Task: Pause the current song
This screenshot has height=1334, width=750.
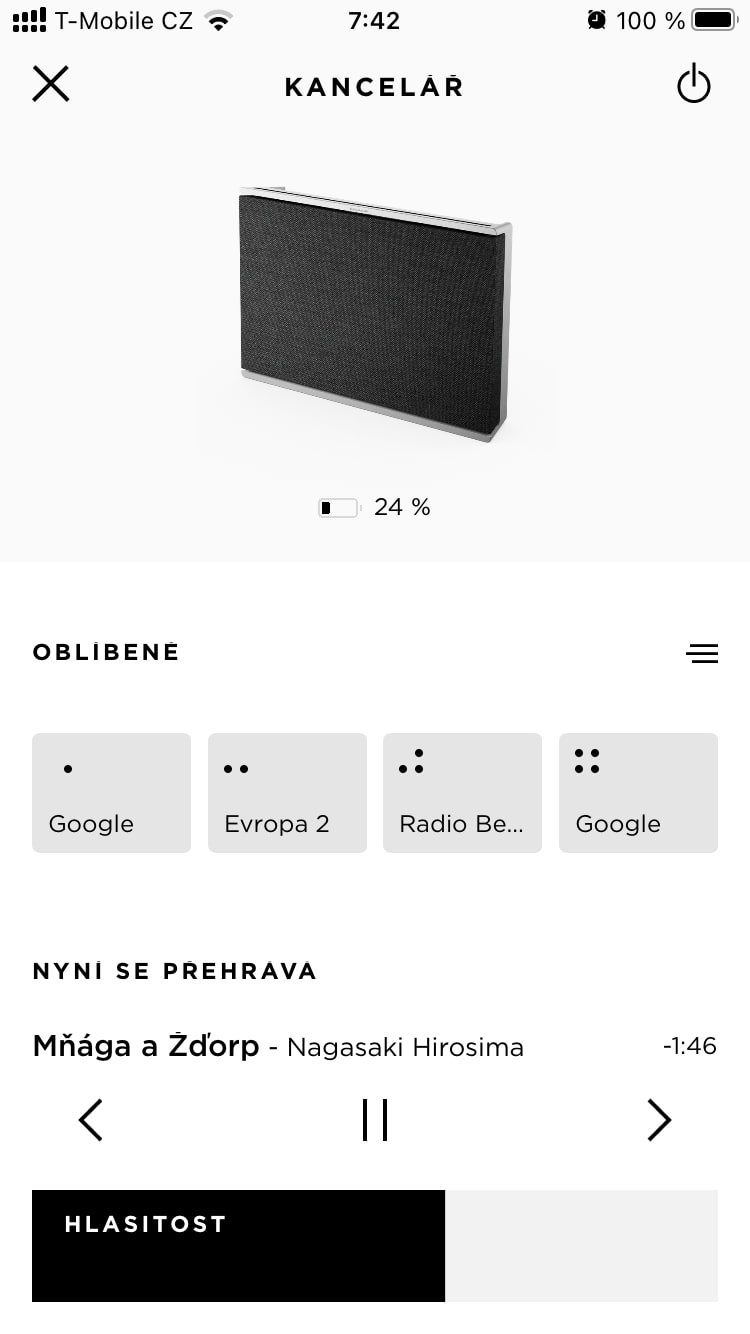Action: click(375, 1120)
